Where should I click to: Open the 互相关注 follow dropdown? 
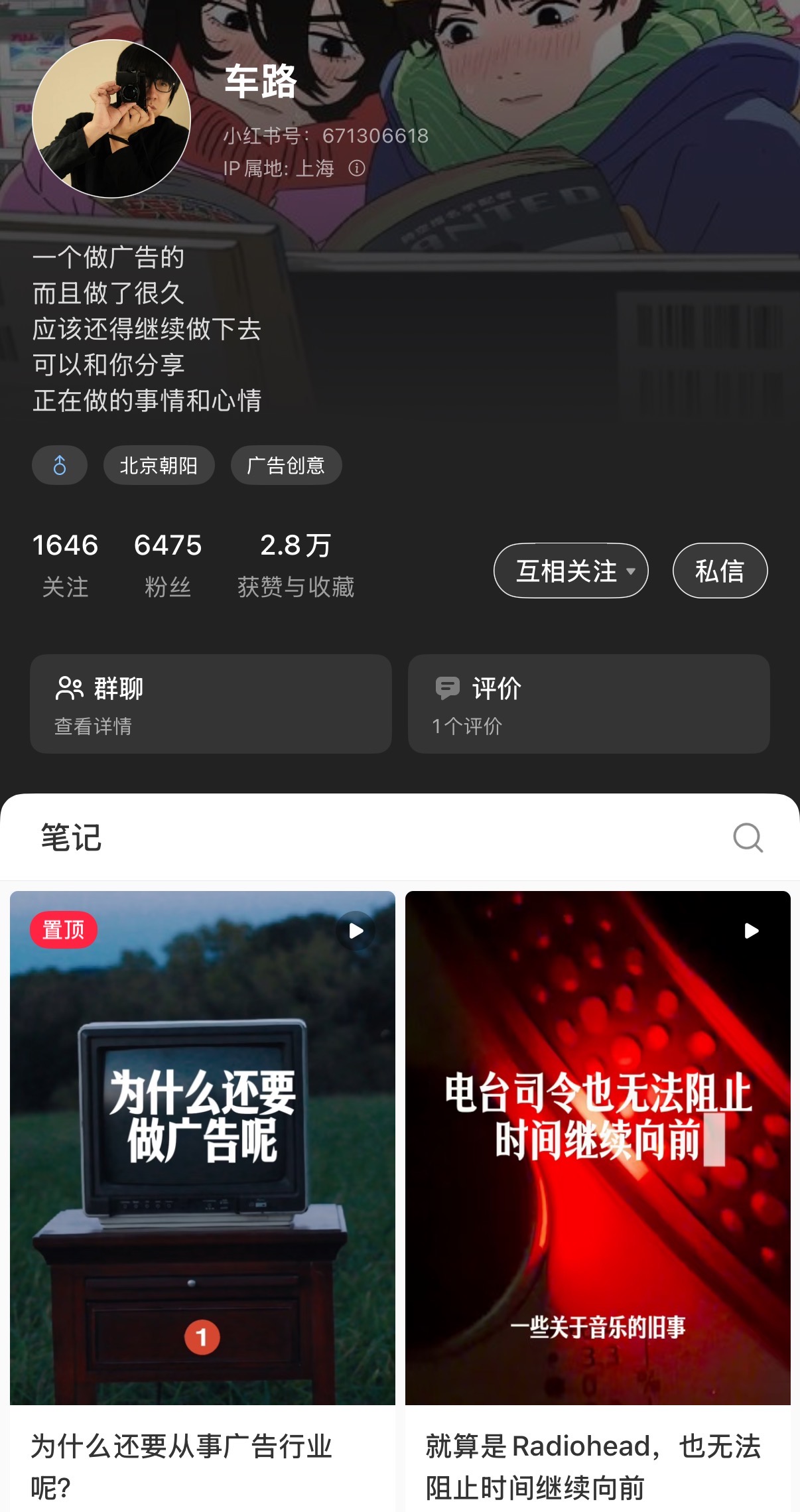pyautogui.click(x=570, y=571)
